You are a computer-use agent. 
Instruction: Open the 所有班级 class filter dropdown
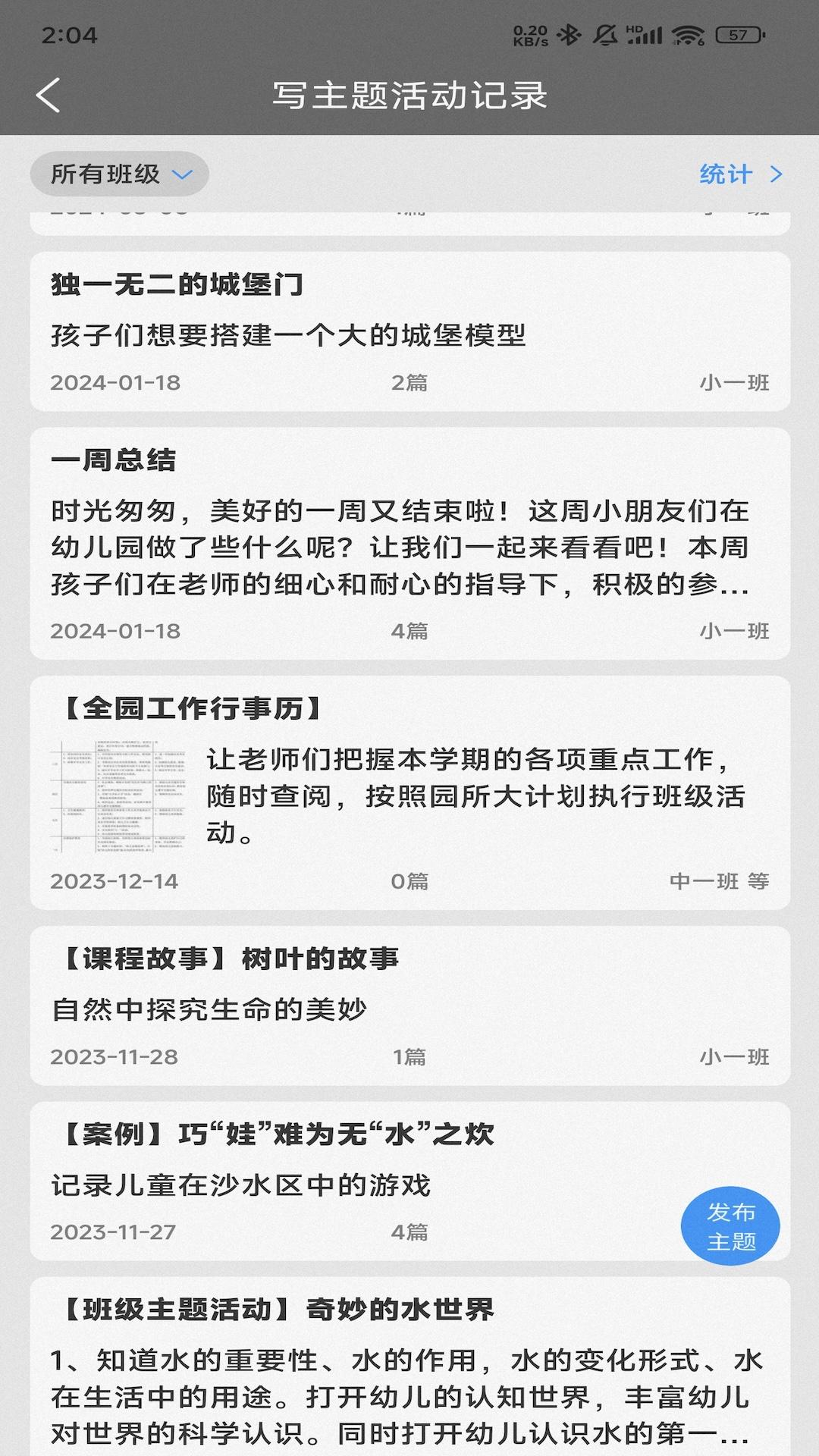[x=106, y=174]
